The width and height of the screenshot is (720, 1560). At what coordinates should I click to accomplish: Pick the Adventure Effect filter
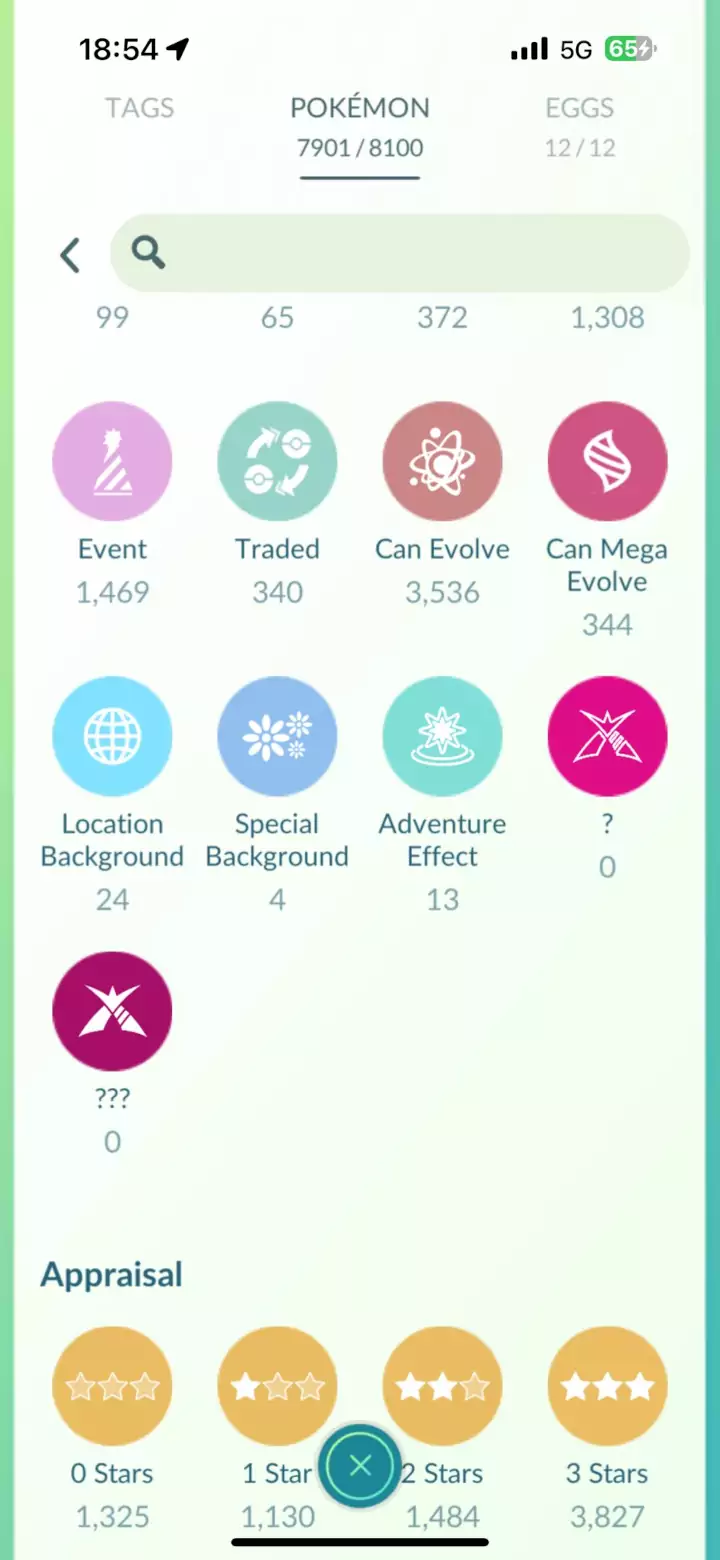(x=442, y=736)
